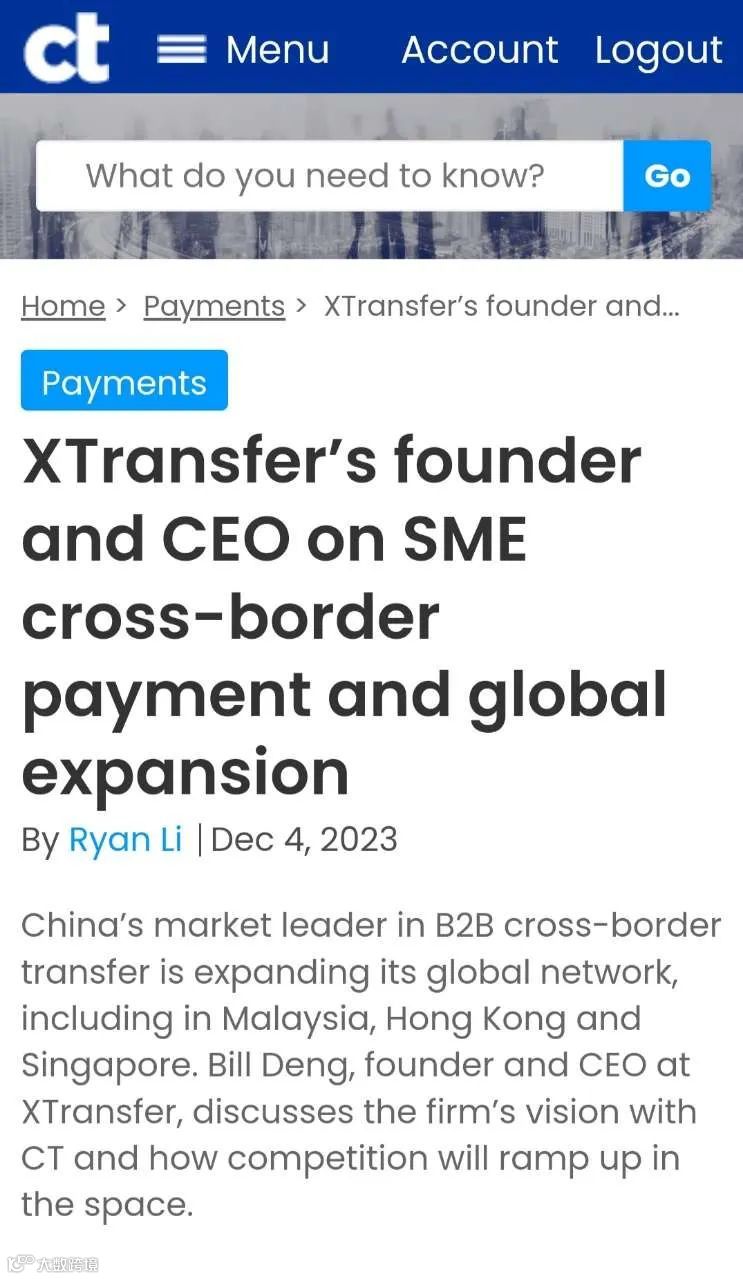Open the Home breadcrumb link
This screenshot has height=1279, width=743.
[x=63, y=306]
